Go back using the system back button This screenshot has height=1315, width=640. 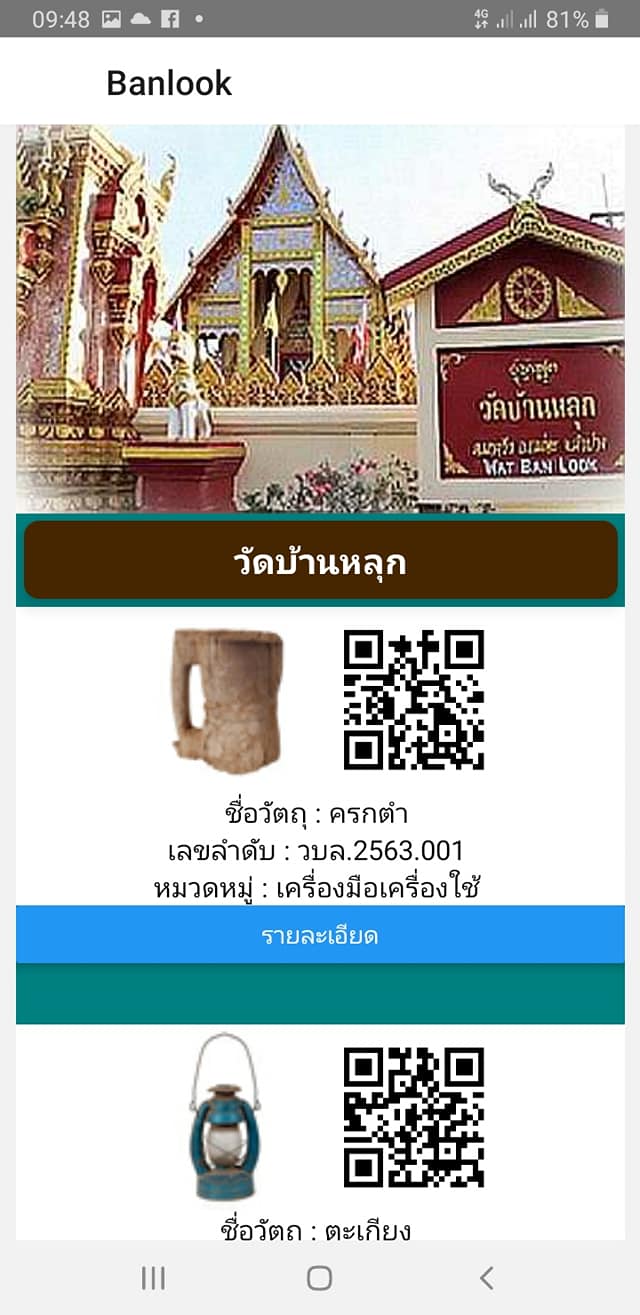(486, 1277)
